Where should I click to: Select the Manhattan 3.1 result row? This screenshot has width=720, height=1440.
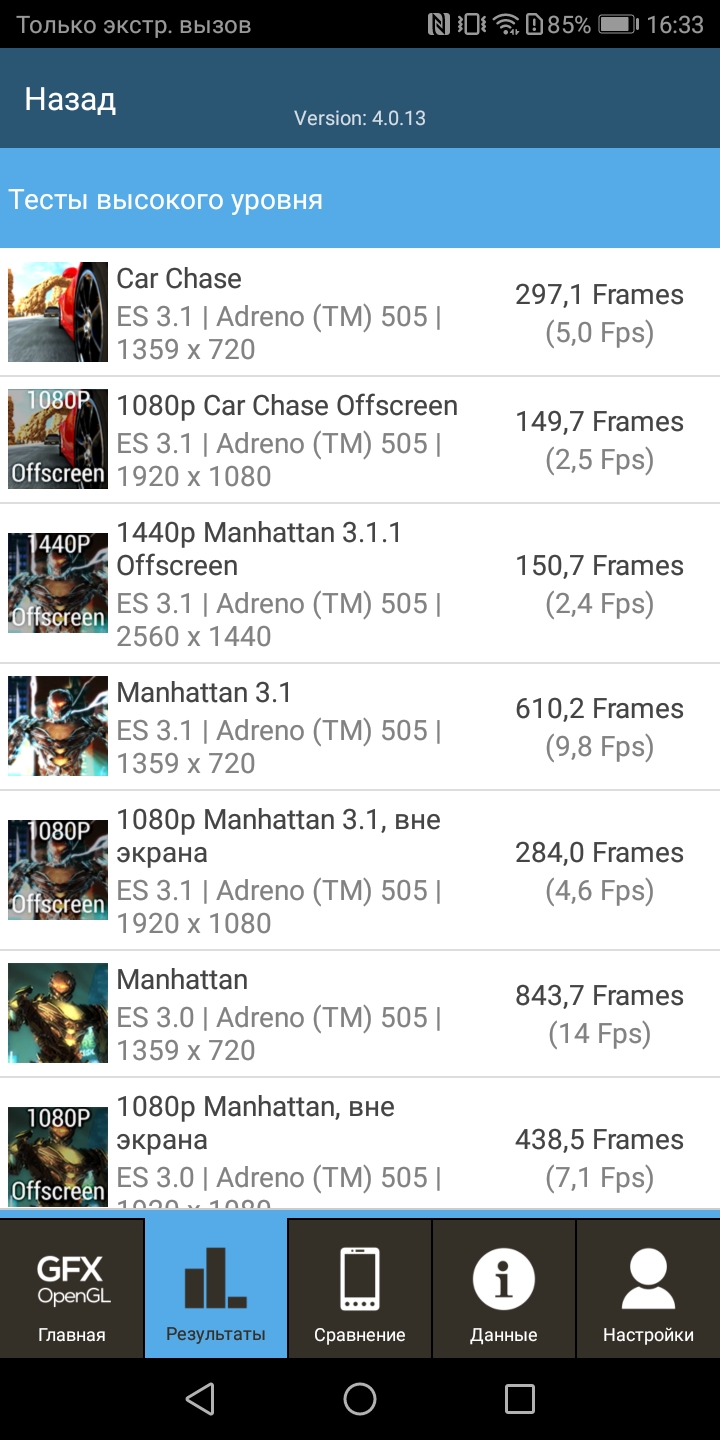pos(360,727)
